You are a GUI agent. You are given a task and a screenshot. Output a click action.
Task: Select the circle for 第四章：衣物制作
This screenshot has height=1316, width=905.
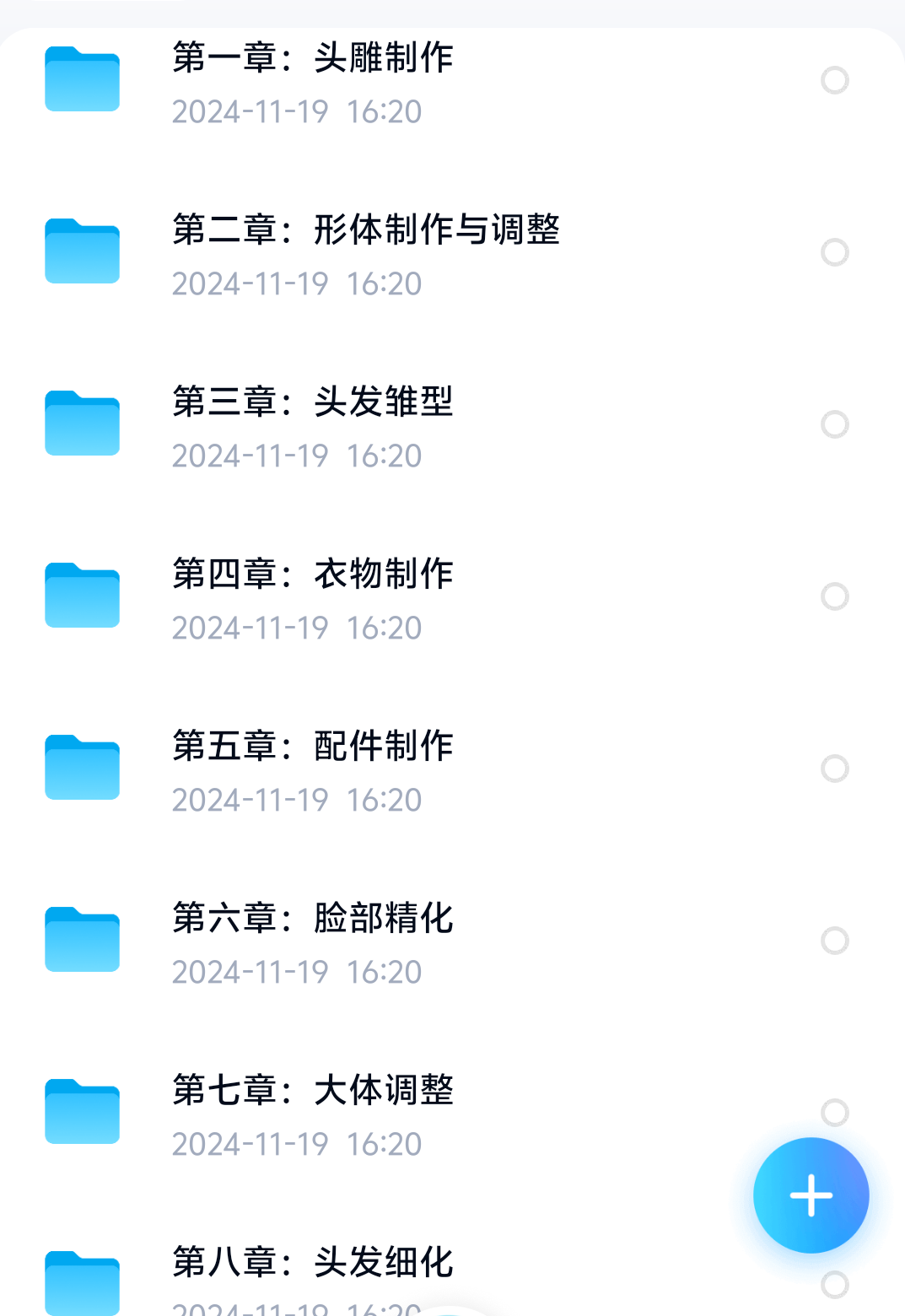point(835,596)
